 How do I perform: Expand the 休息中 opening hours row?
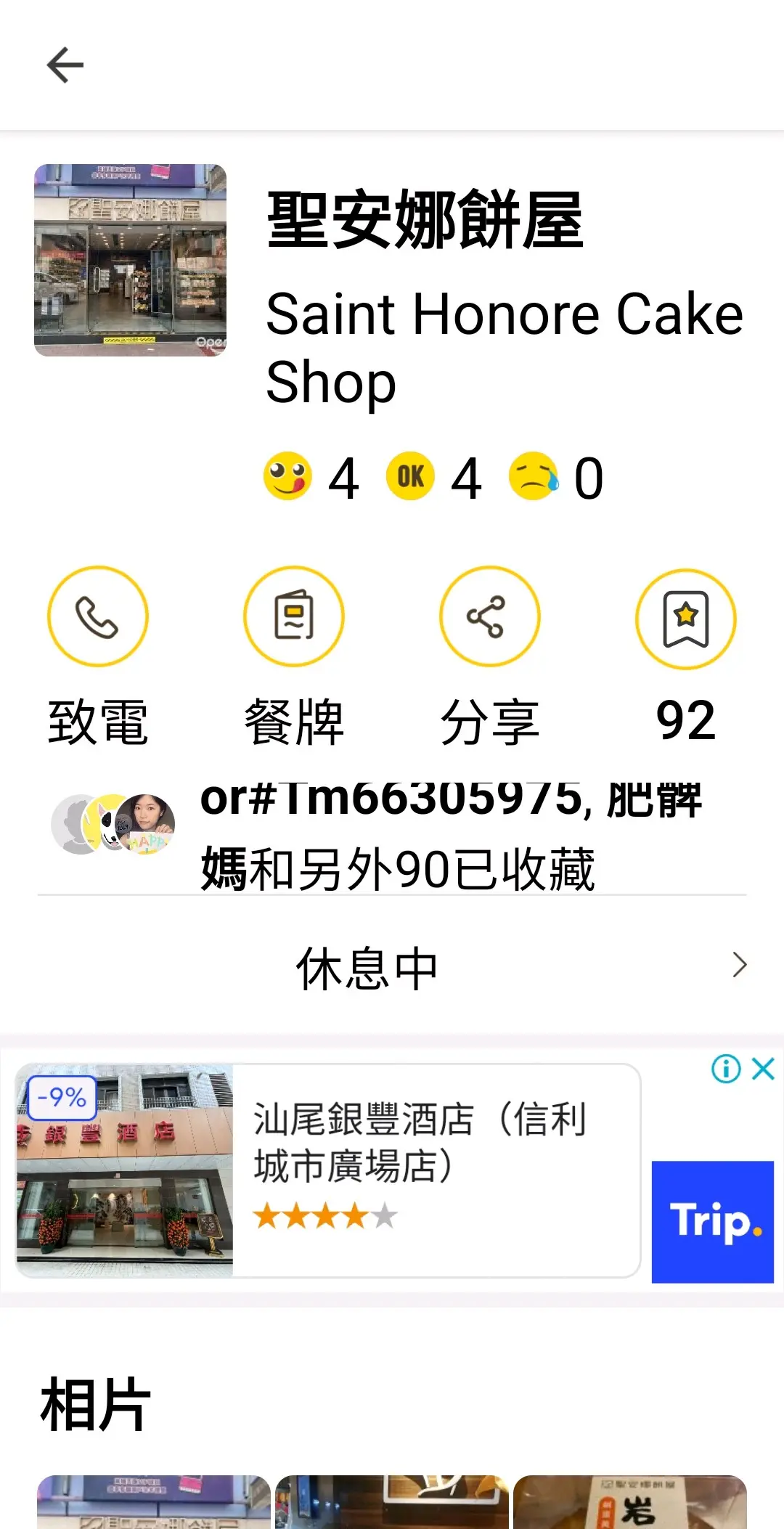click(392, 966)
